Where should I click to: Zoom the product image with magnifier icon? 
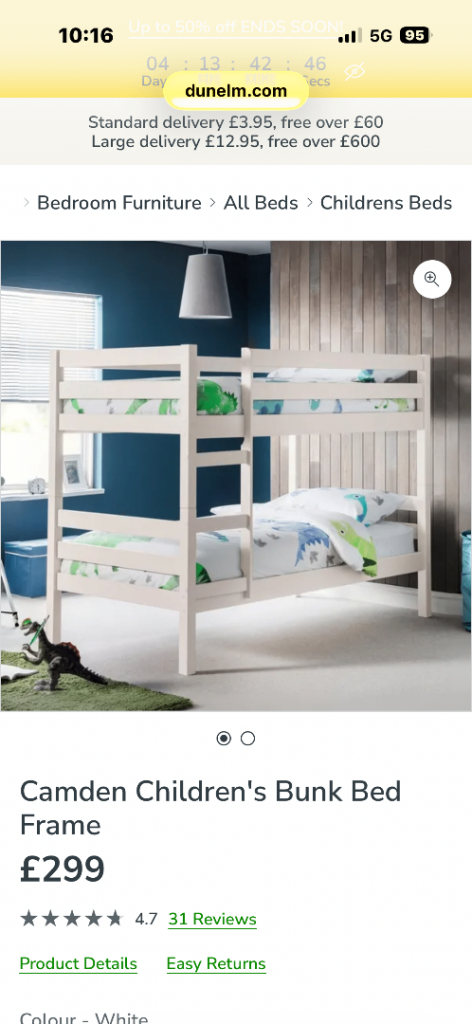[x=432, y=280]
